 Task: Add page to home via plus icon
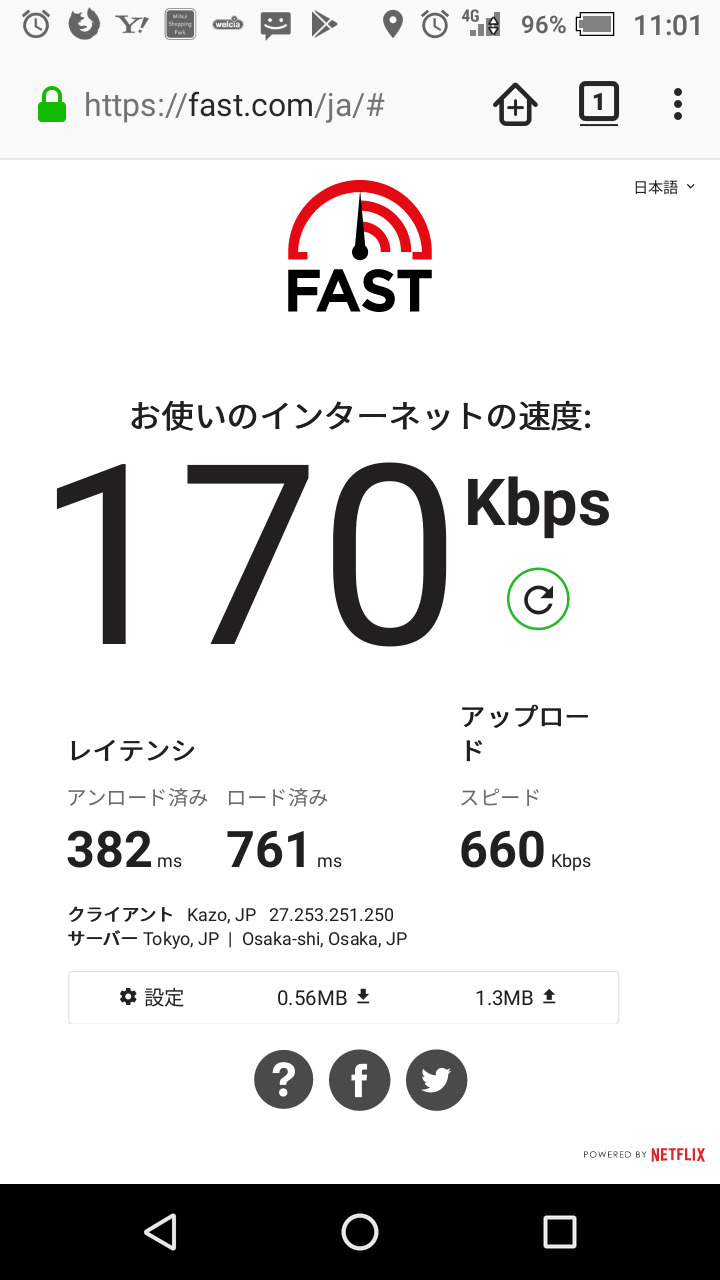point(515,104)
